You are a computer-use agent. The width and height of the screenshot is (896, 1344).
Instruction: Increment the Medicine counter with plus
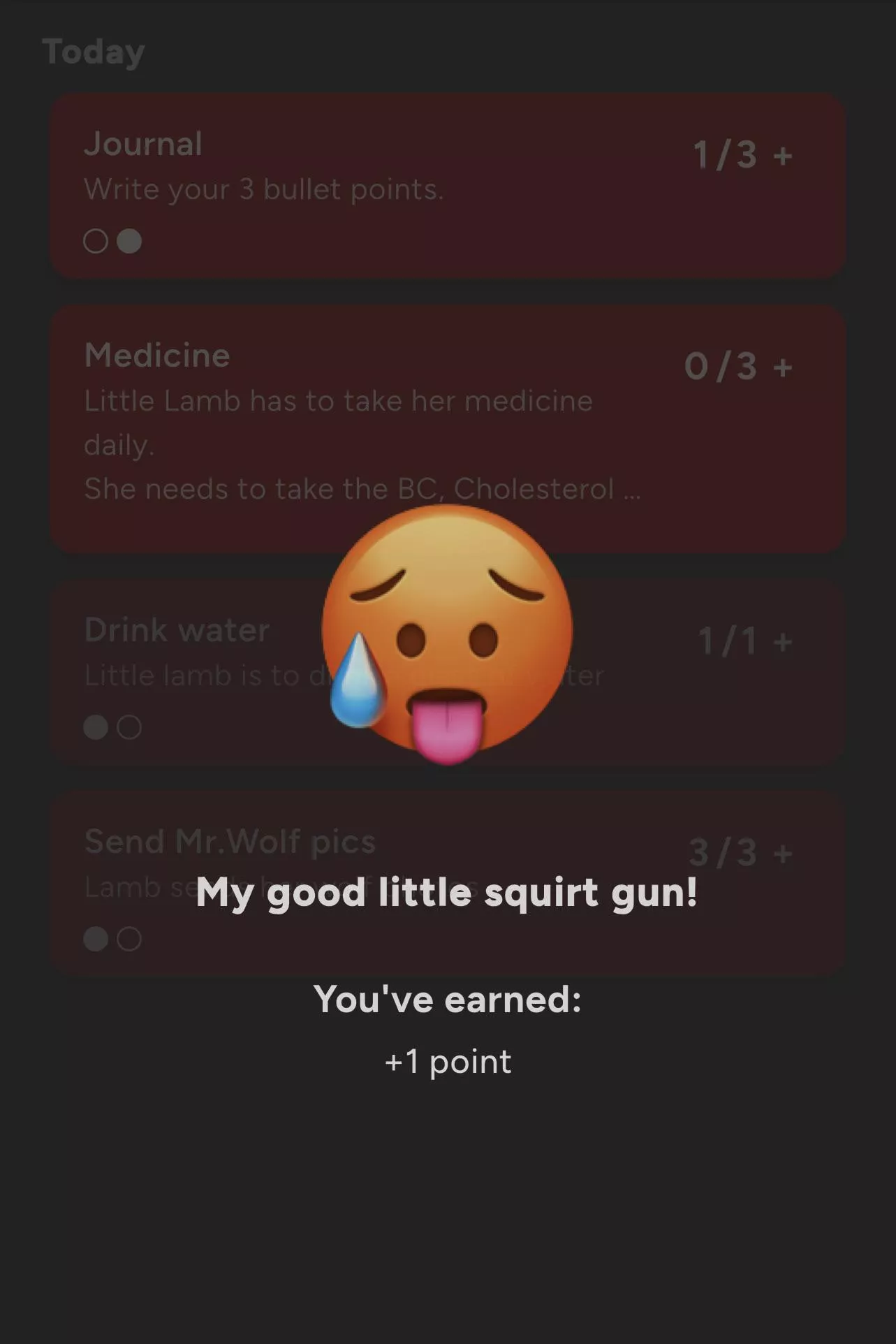(x=783, y=367)
